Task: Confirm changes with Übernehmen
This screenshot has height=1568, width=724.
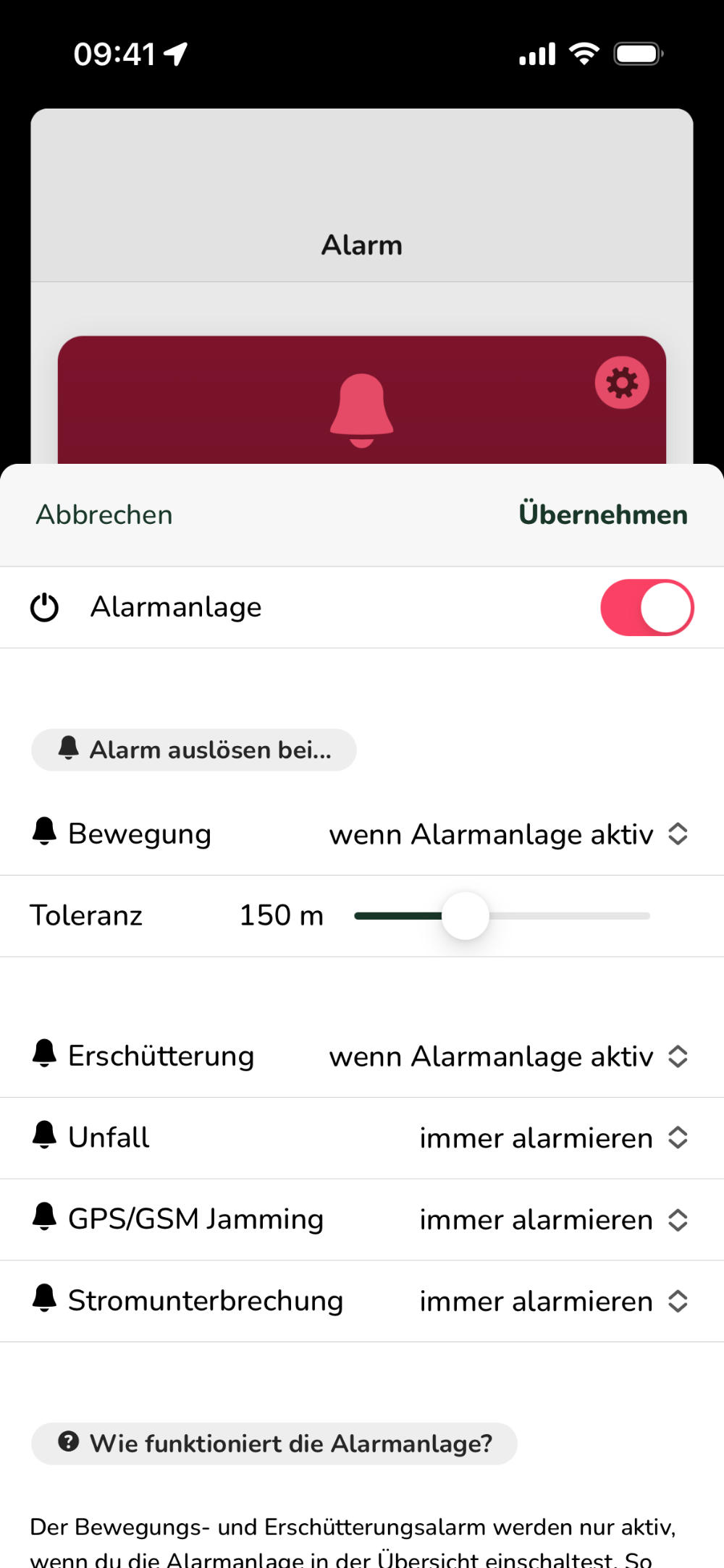Action: [602, 514]
